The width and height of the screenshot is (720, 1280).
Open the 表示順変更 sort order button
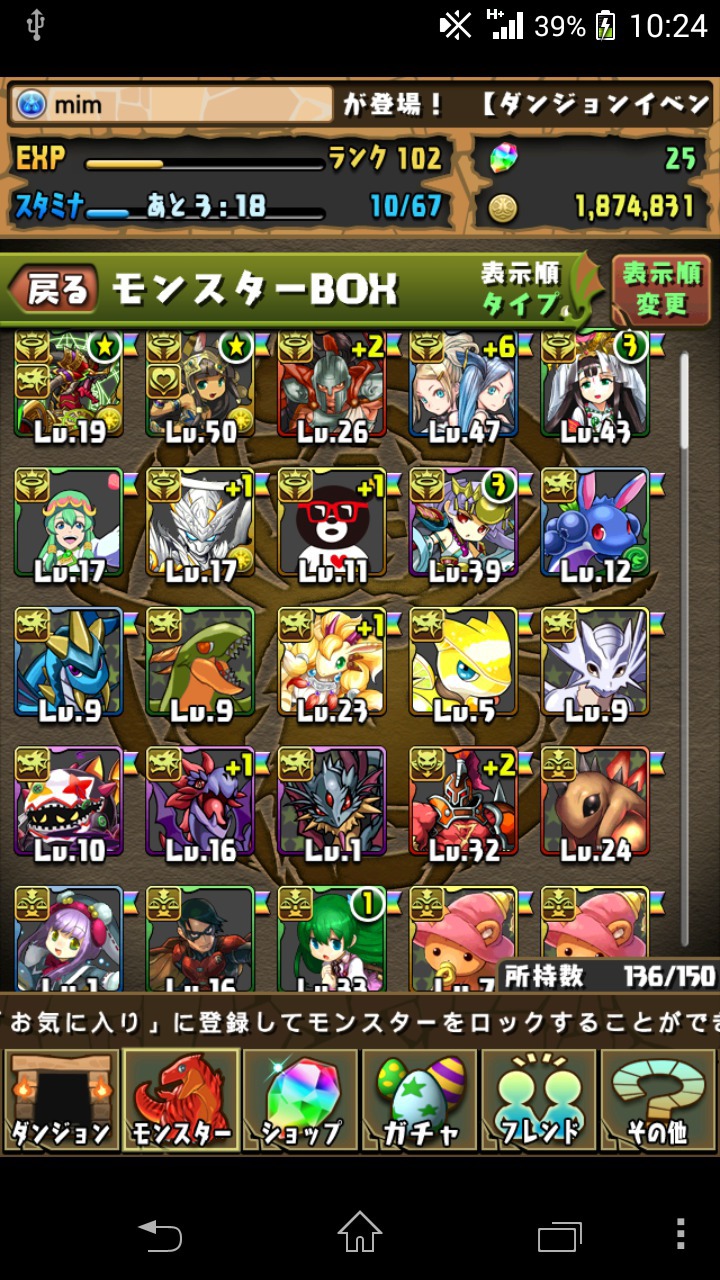[662, 290]
